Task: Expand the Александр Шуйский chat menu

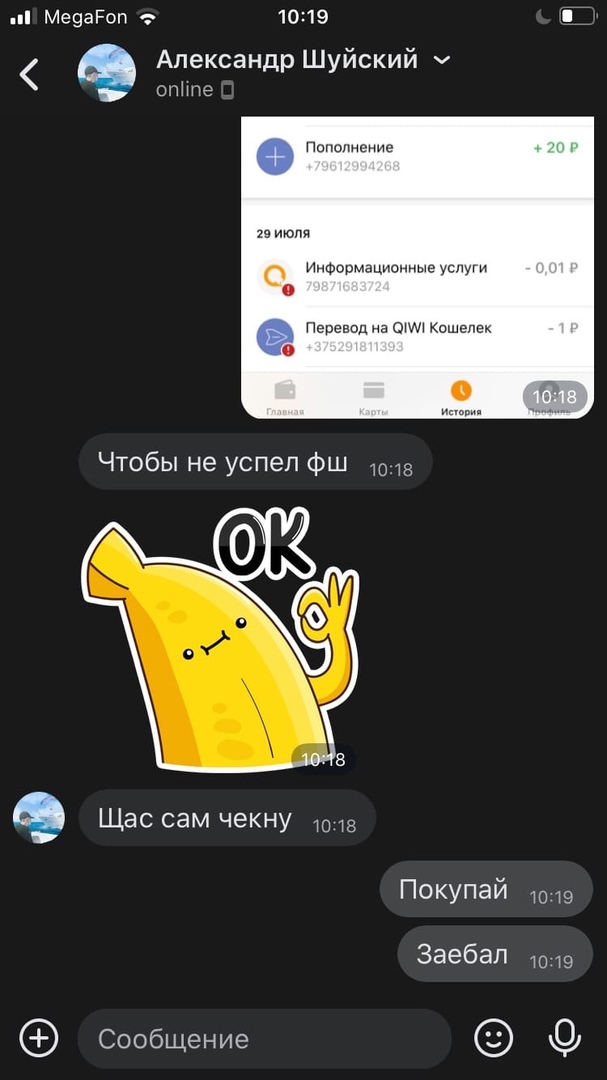Action: [x=442, y=60]
